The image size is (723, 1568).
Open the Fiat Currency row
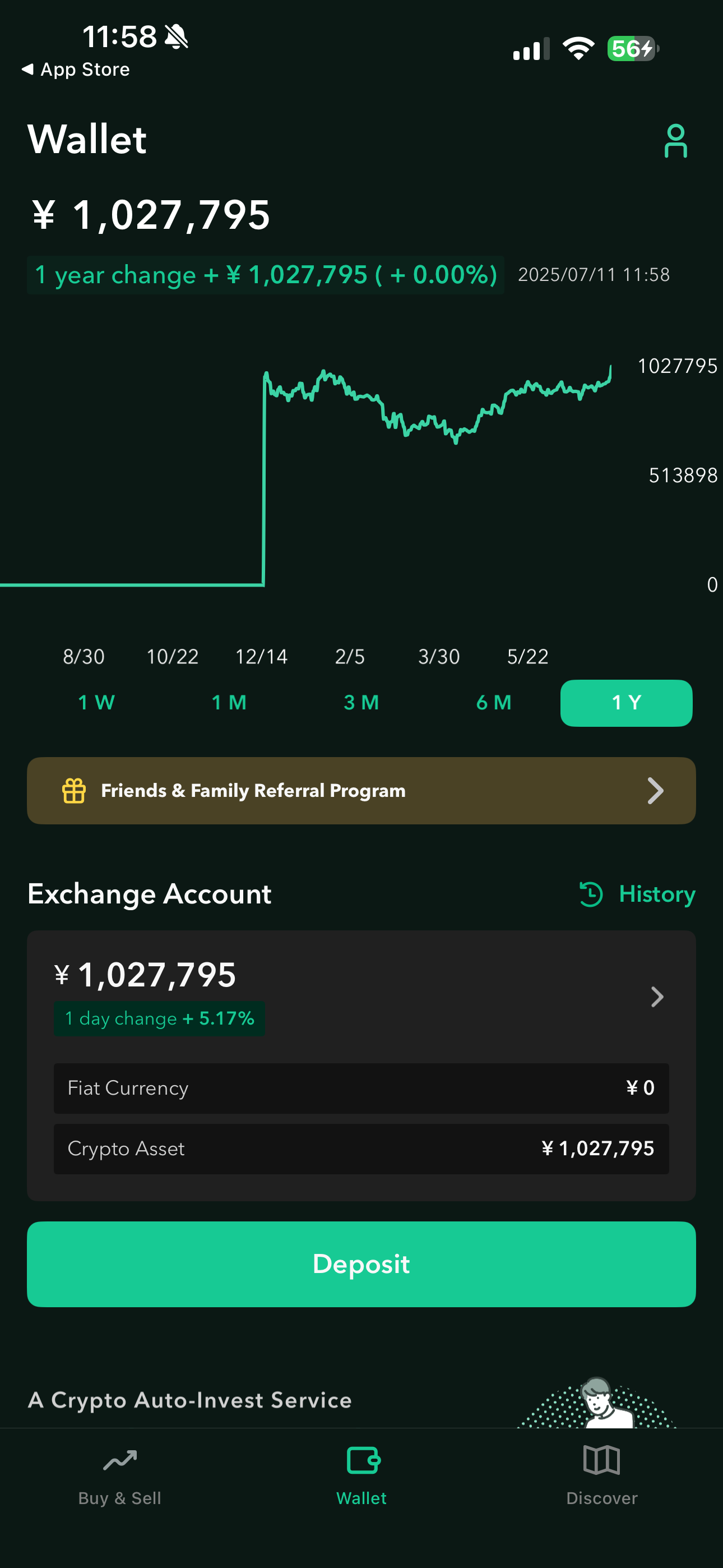click(x=361, y=1088)
